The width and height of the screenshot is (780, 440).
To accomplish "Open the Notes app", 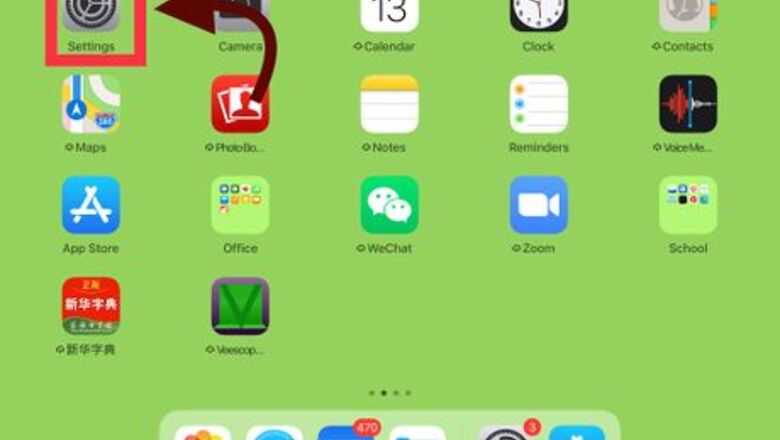I will pyautogui.click(x=389, y=104).
